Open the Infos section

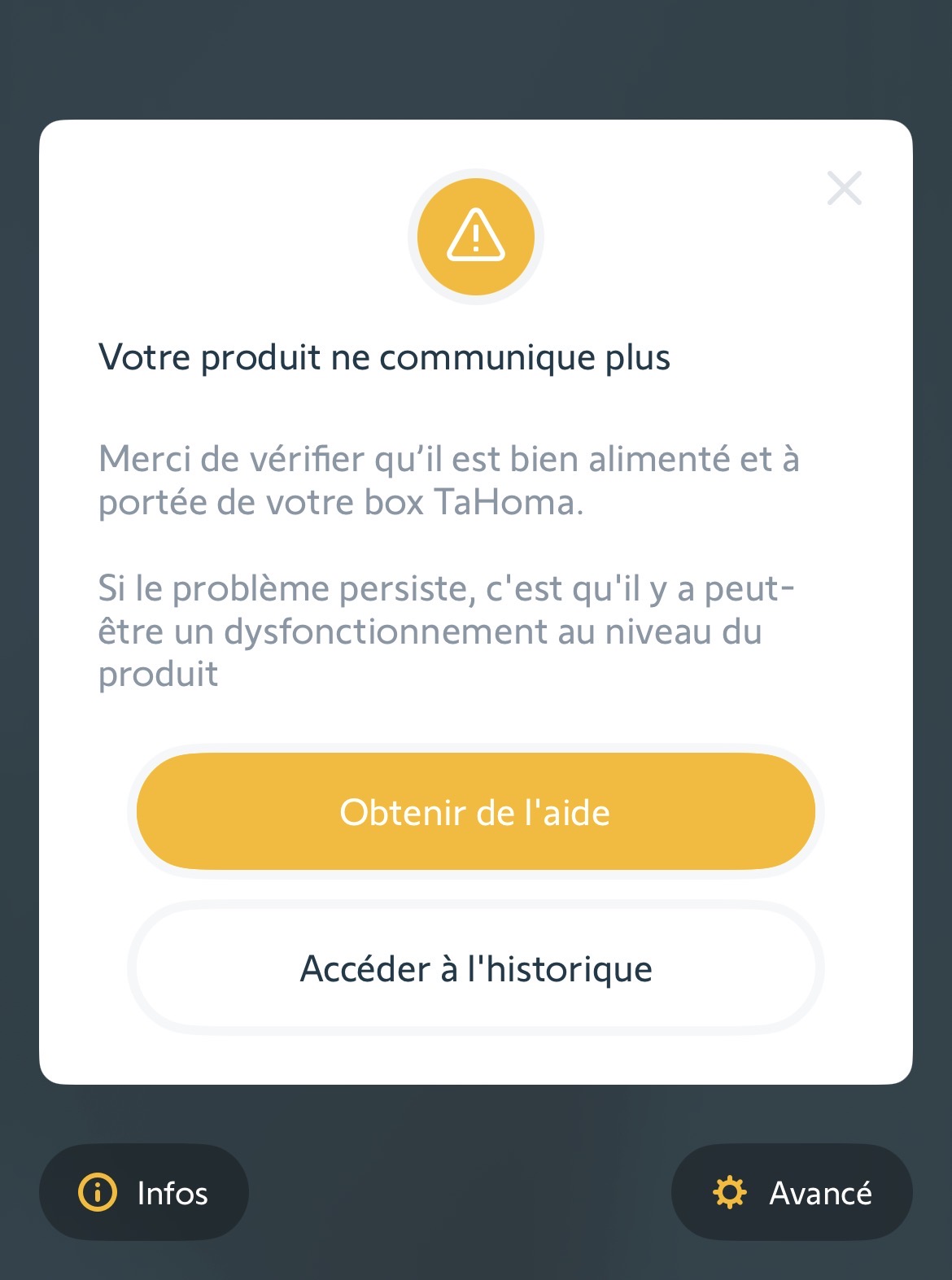(144, 1192)
